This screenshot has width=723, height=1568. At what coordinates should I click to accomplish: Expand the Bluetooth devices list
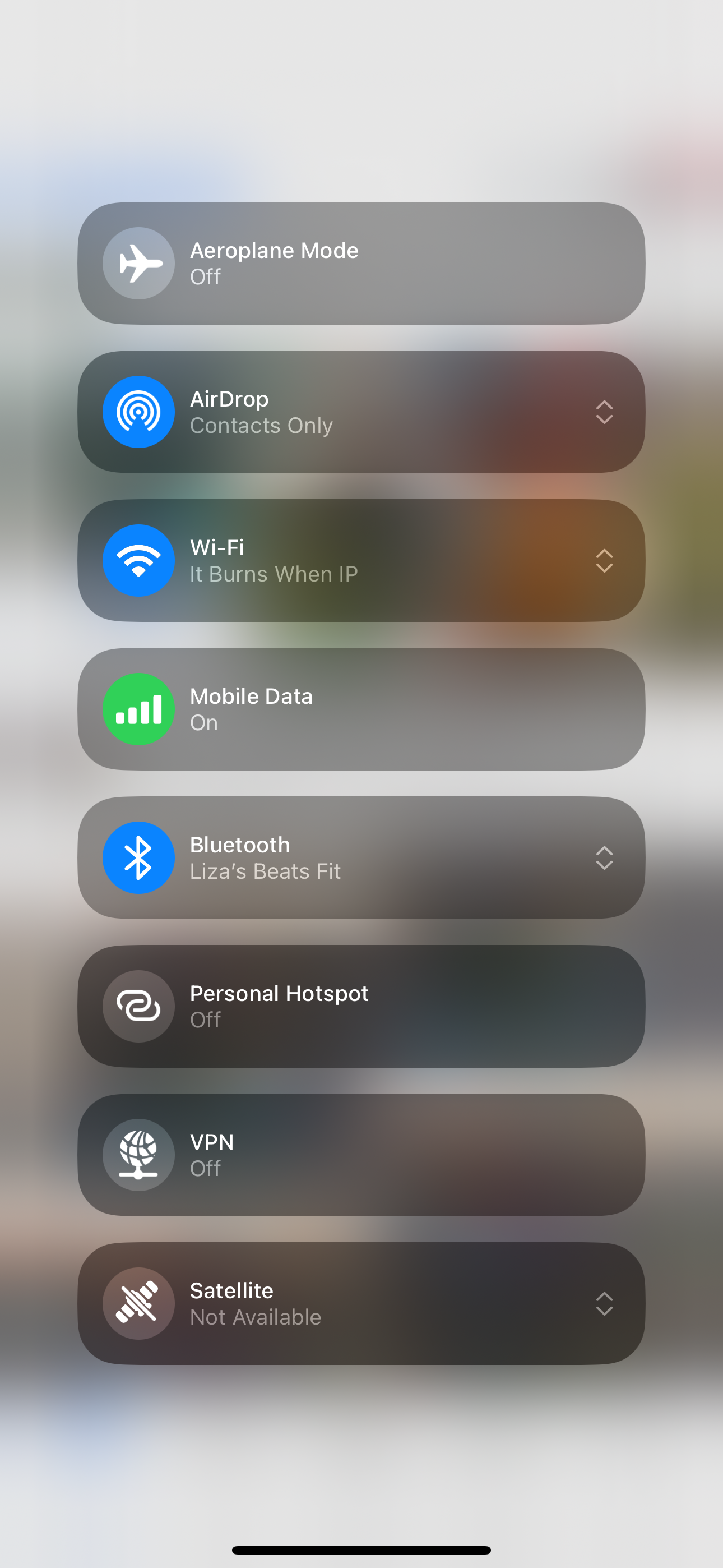point(604,857)
